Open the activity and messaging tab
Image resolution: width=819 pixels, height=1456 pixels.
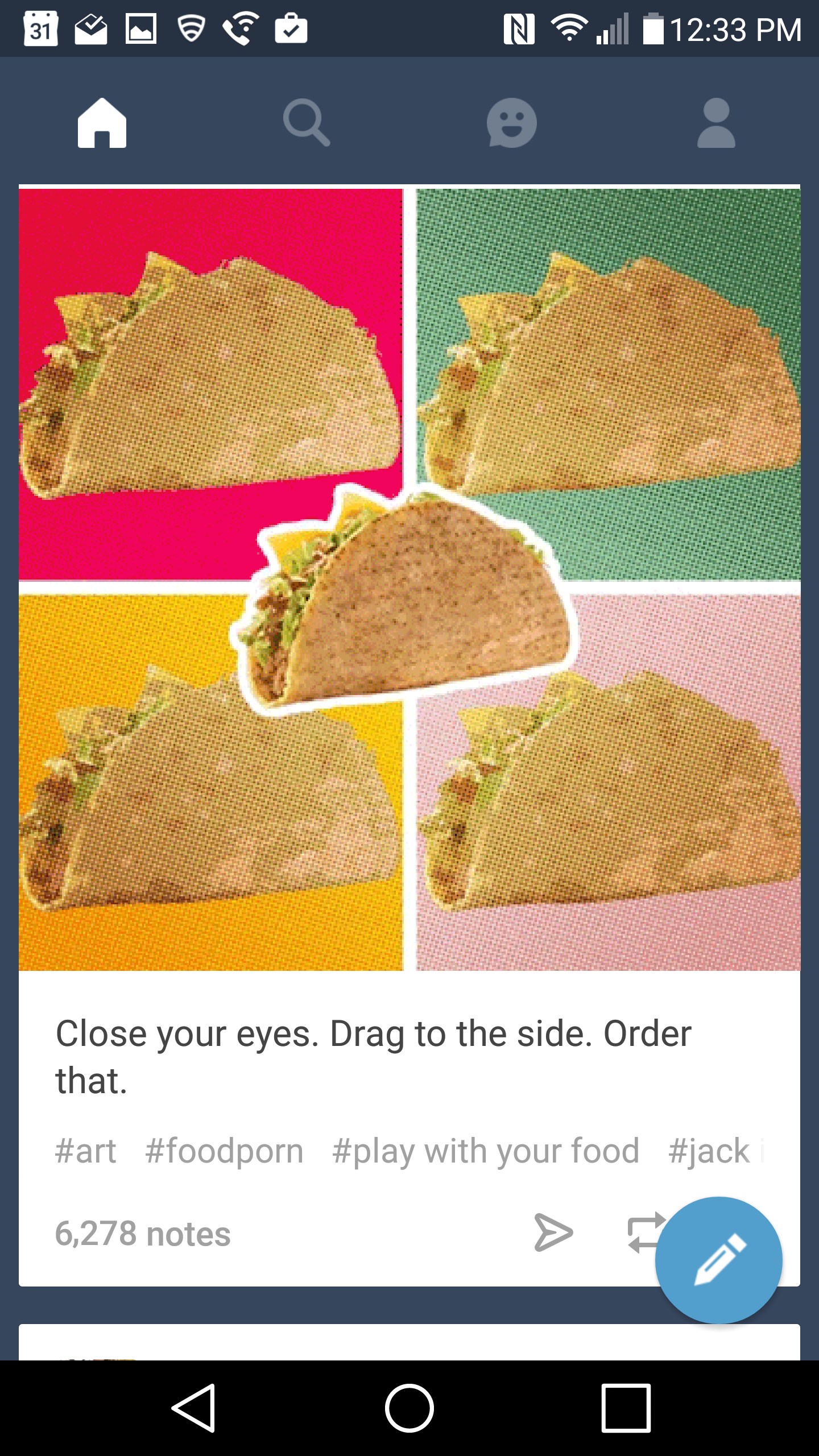click(x=511, y=122)
